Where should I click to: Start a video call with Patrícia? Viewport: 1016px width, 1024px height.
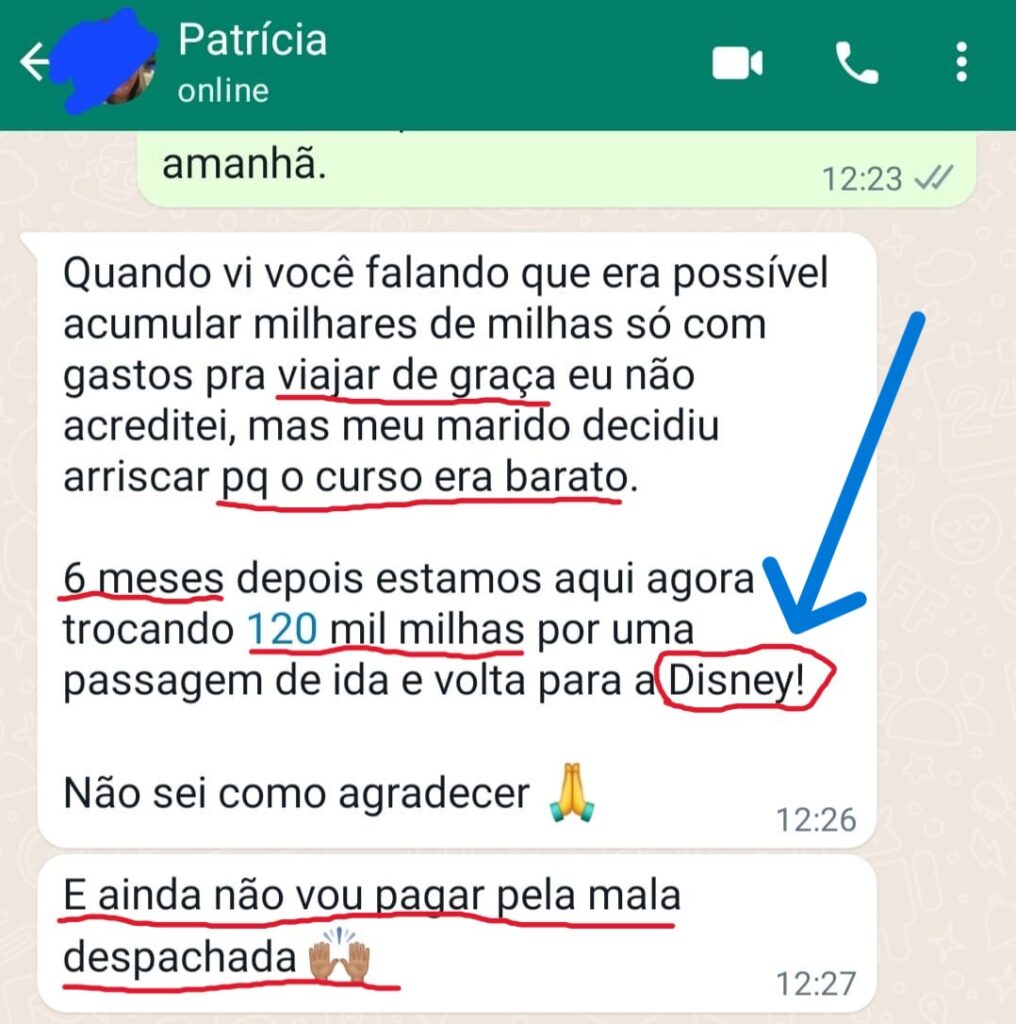coord(738,64)
